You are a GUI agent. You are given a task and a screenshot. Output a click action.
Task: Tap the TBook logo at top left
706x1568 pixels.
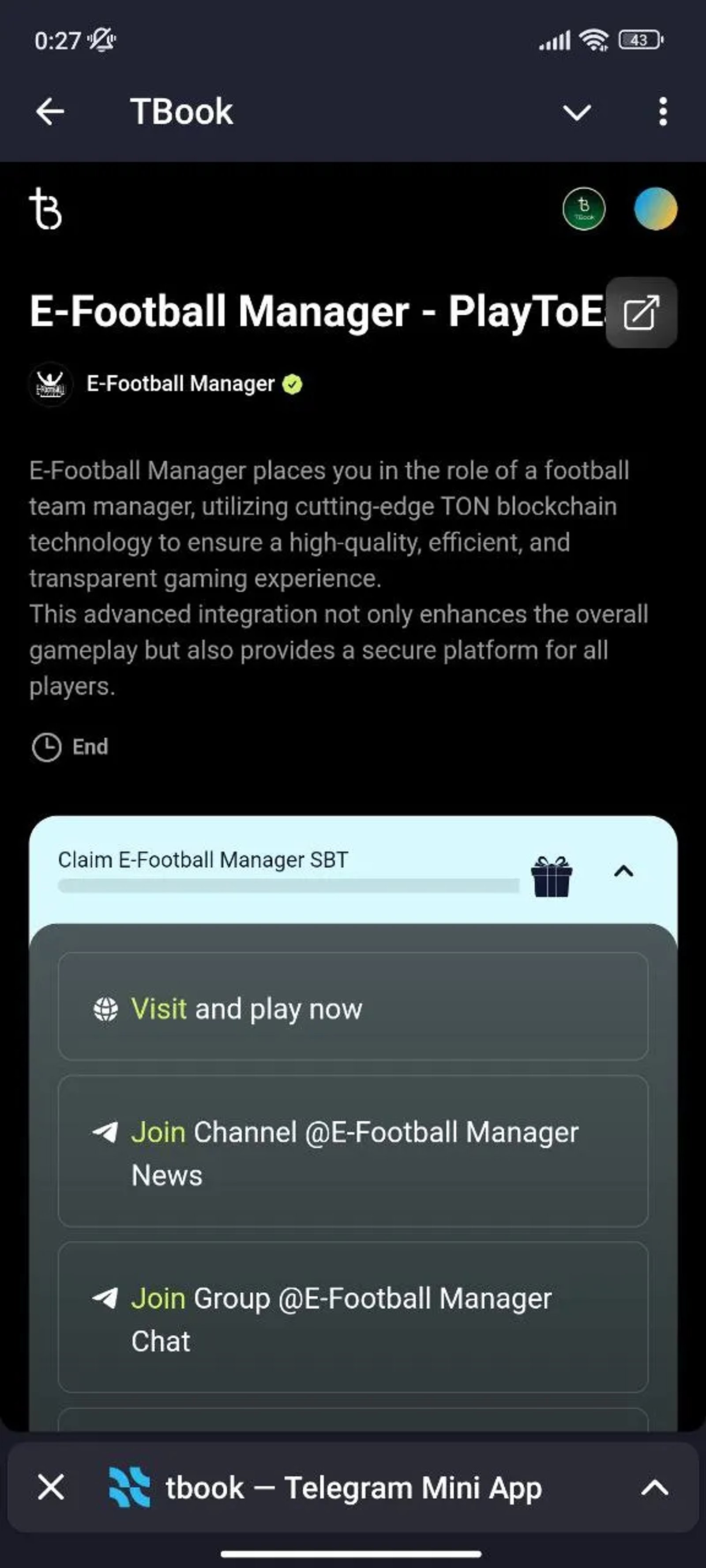point(46,209)
